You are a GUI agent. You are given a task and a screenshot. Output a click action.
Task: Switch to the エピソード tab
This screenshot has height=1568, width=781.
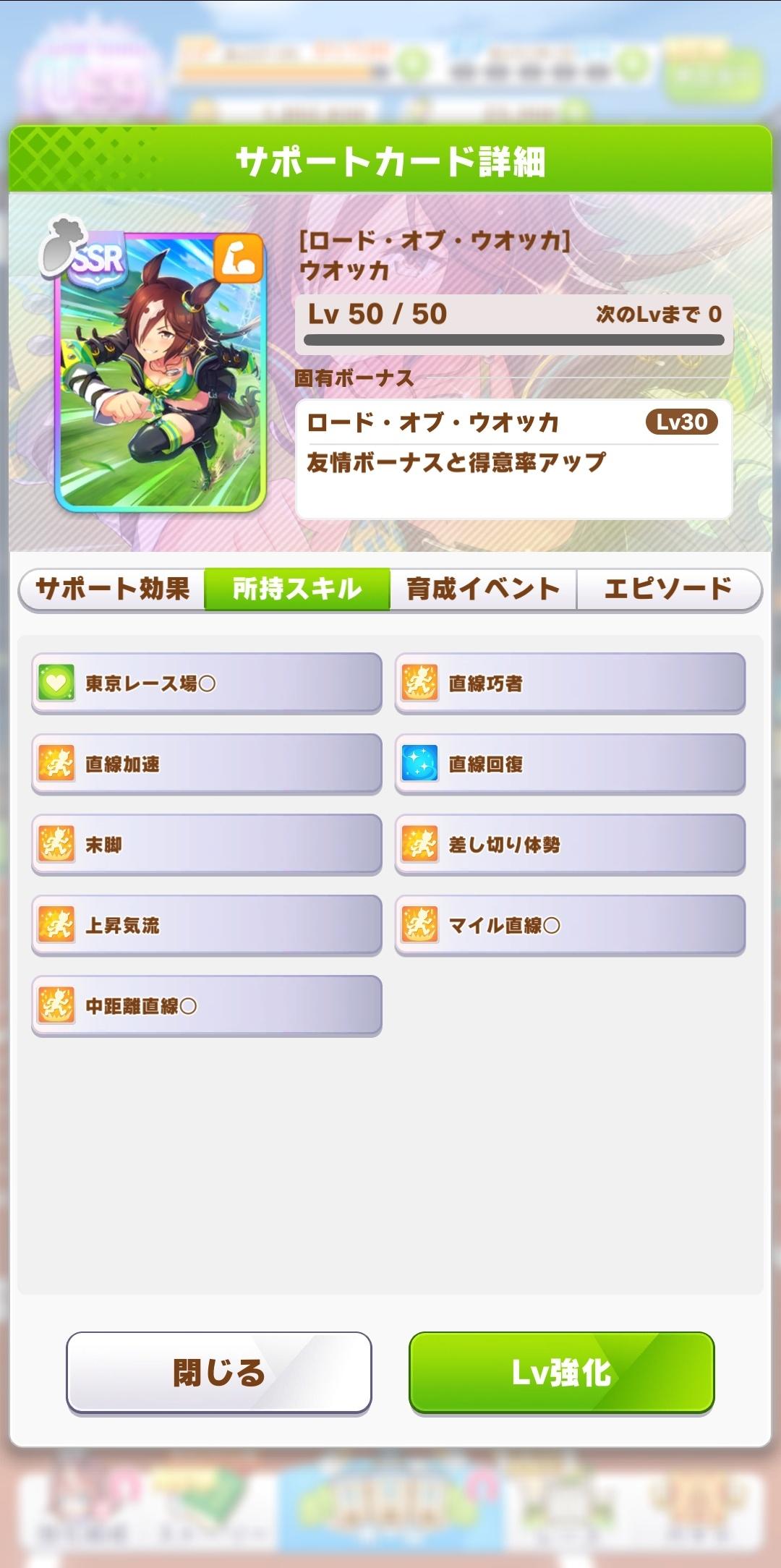pos(668,589)
